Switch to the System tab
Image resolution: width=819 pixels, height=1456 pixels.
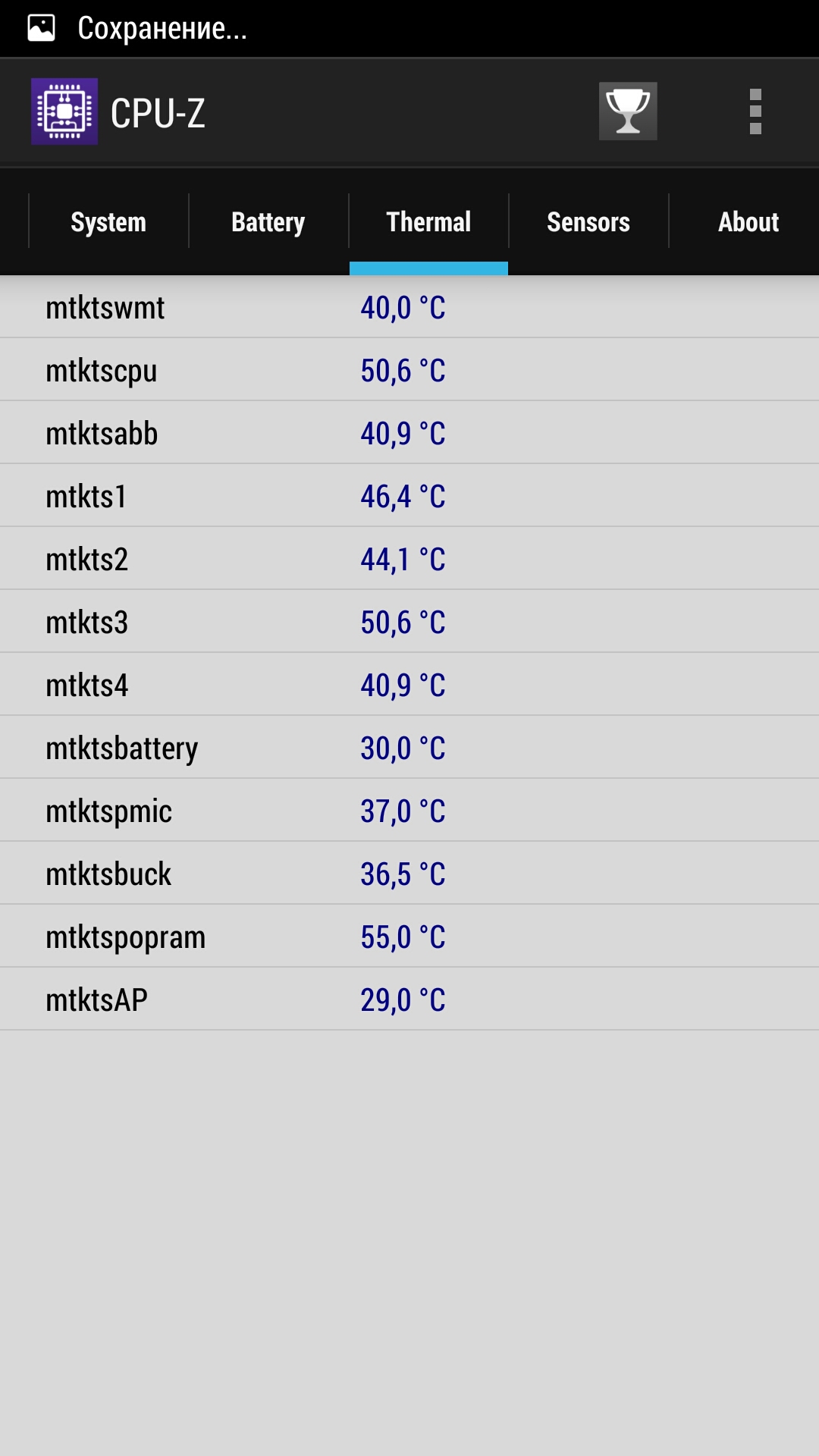tap(108, 222)
